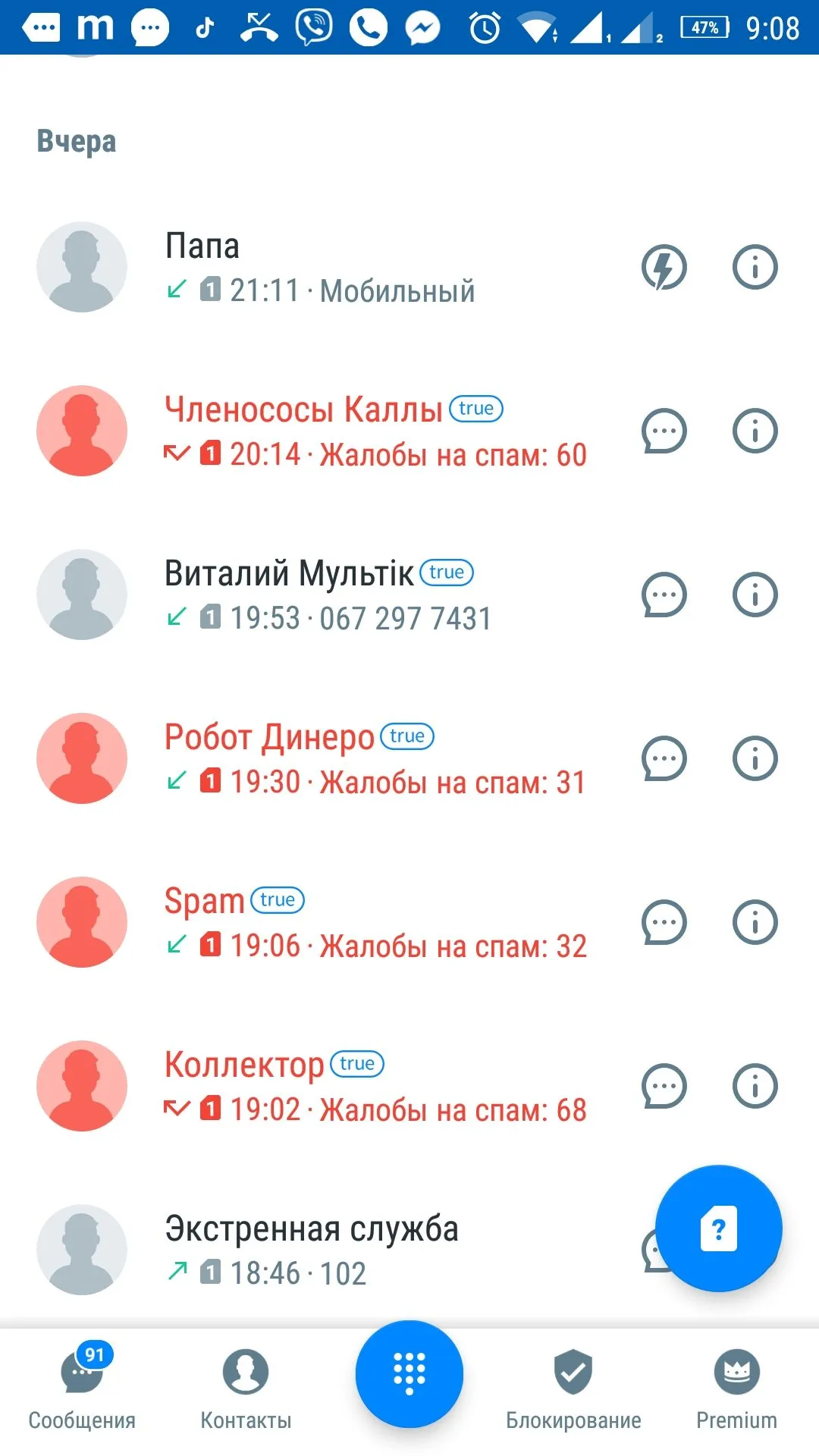Send message to Членососы Каллы

coord(664,431)
